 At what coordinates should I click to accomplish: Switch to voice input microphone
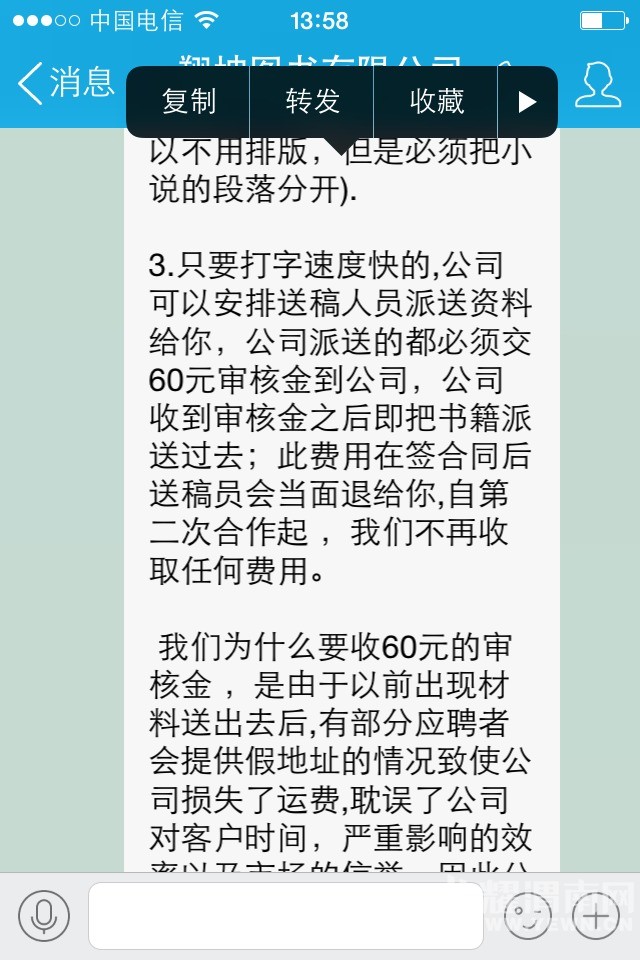pyautogui.click(x=44, y=916)
